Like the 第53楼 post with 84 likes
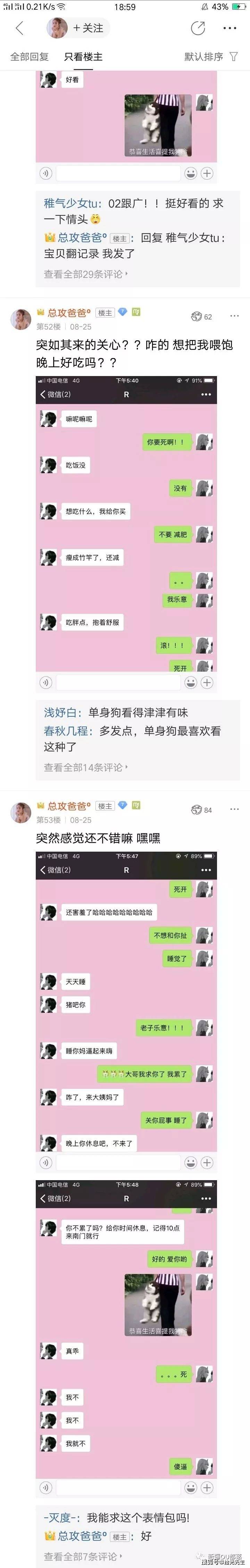 click(201, 810)
